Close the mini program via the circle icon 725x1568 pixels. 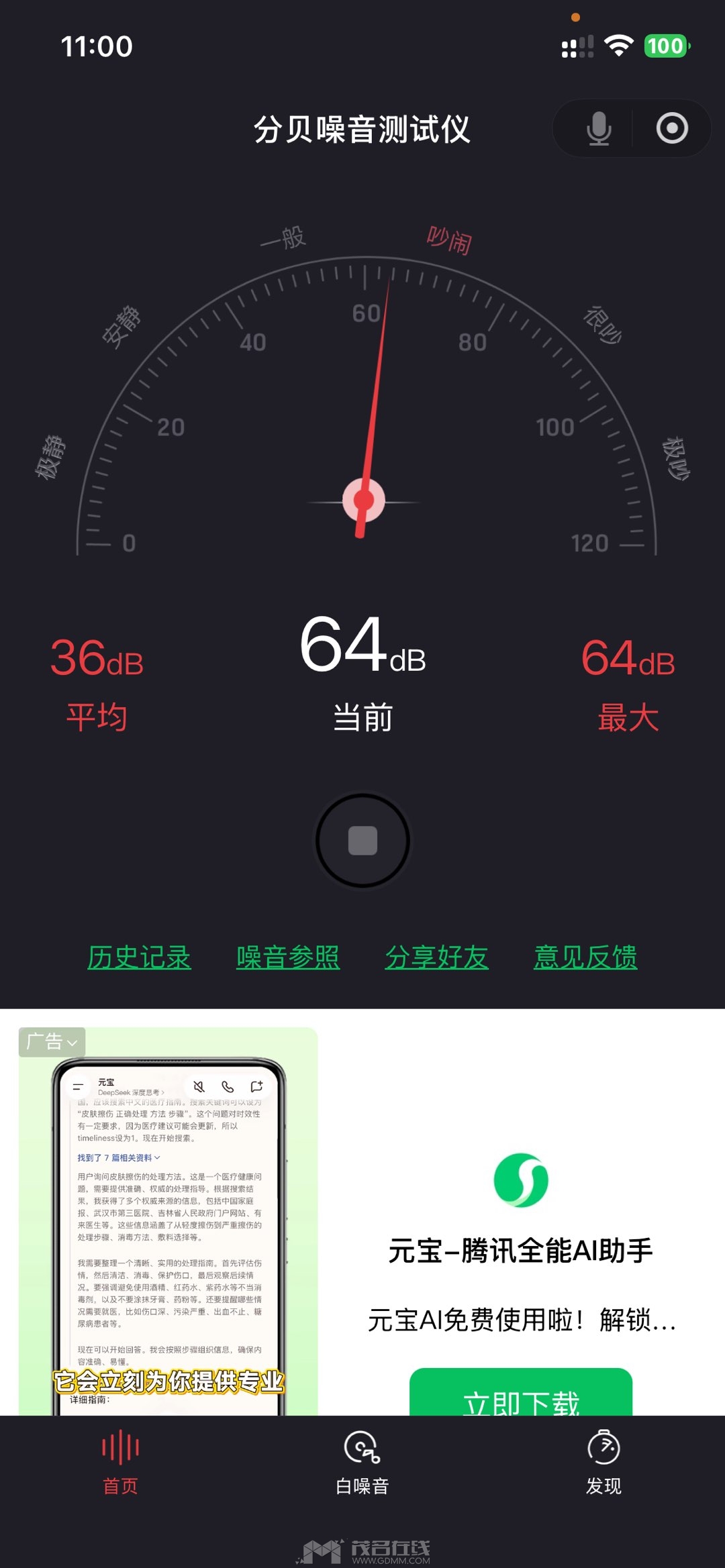[672, 128]
